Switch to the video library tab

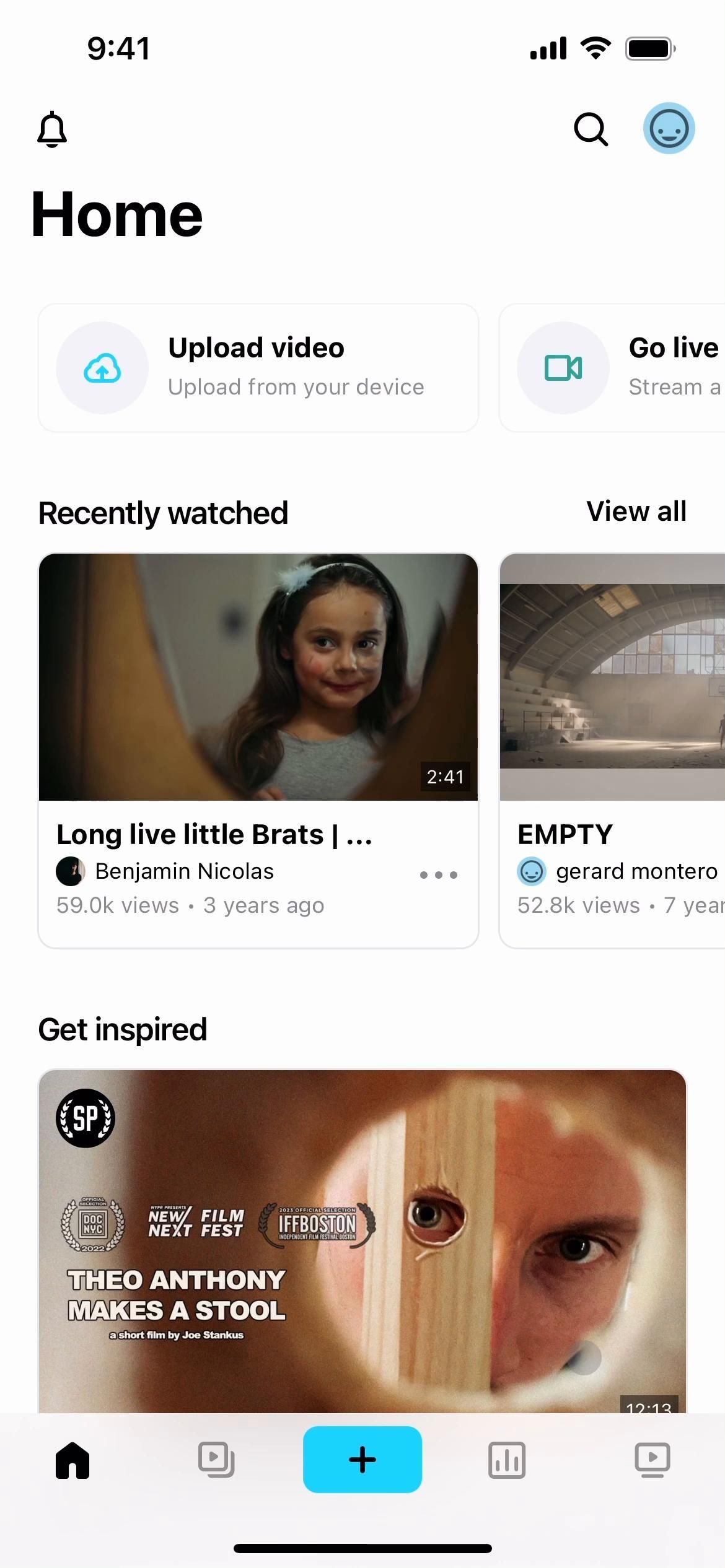click(x=216, y=1460)
